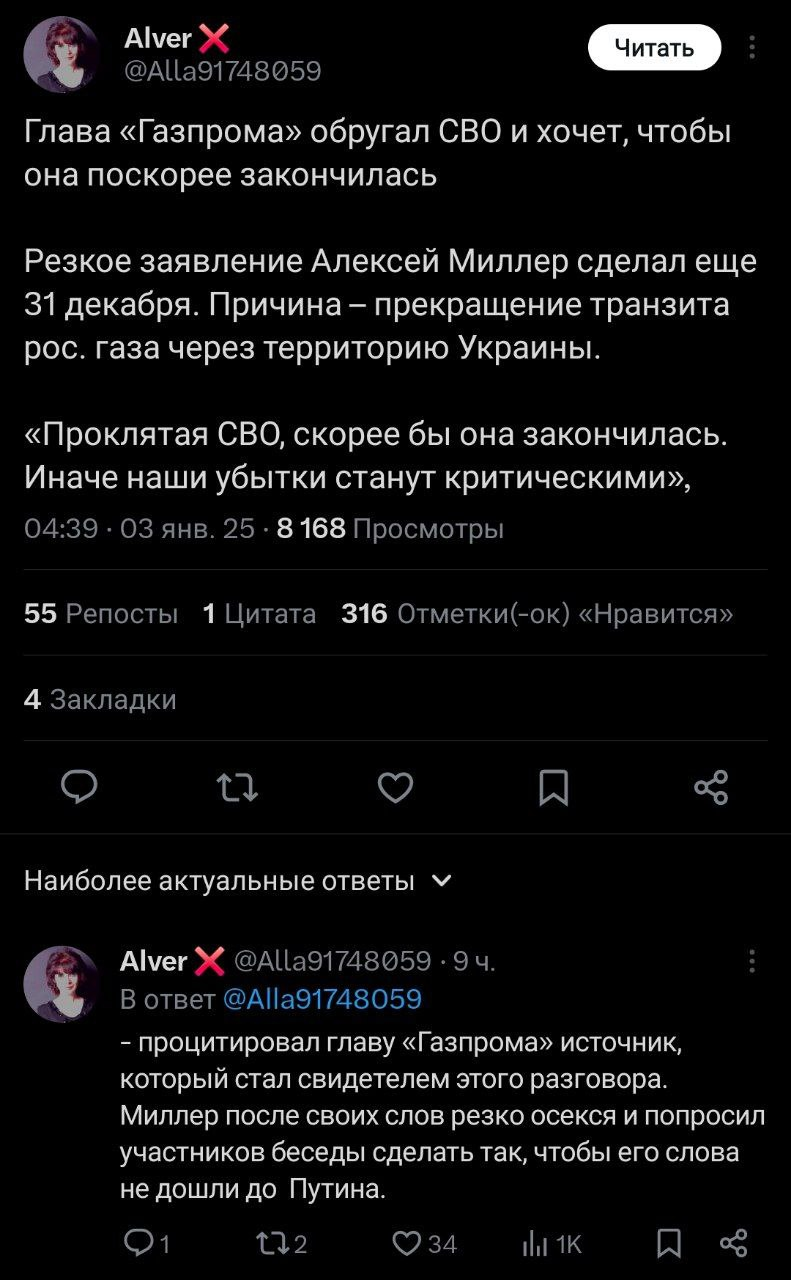Bookmark the main post
The image size is (791, 1280).
click(x=553, y=788)
